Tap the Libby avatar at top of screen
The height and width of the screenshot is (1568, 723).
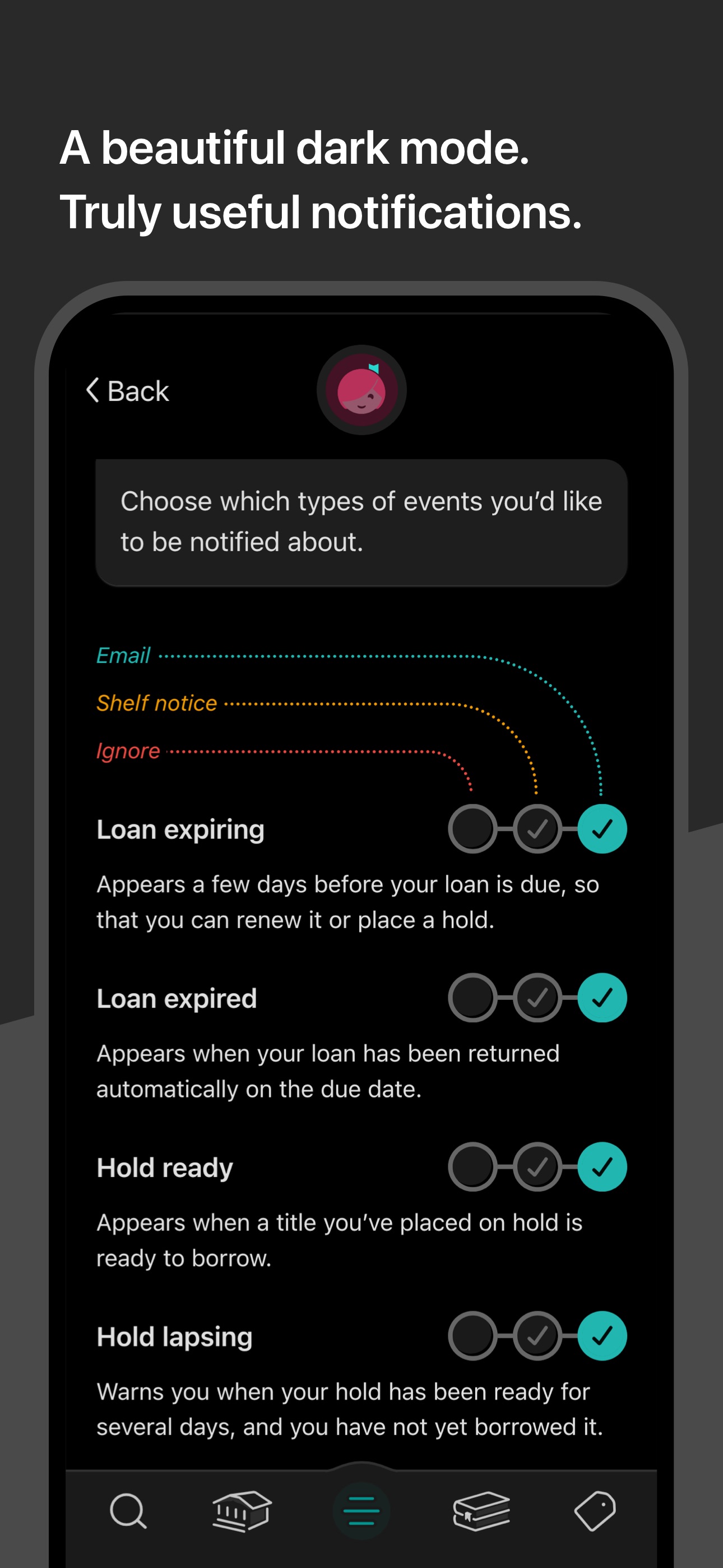(x=361, y=390)
